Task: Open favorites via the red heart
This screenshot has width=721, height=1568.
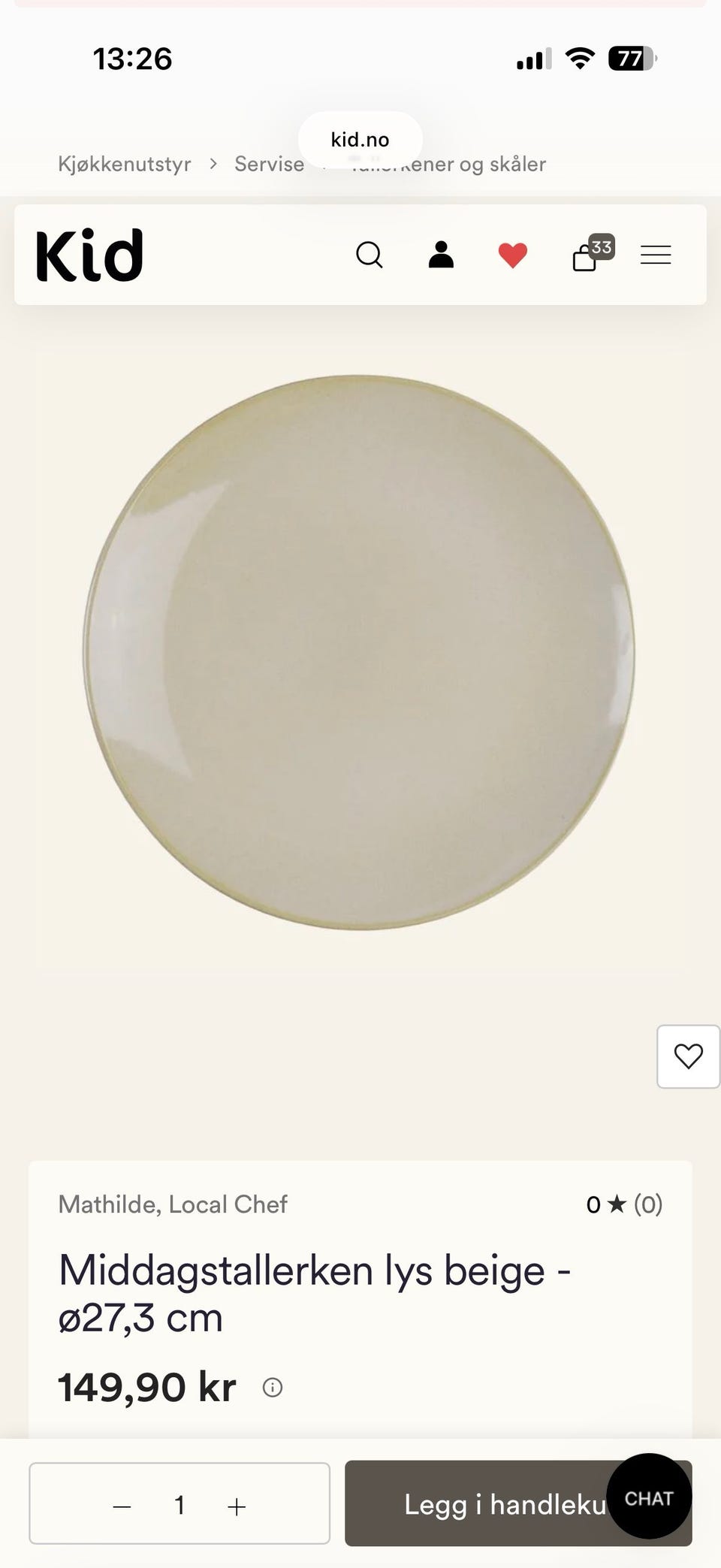Action: coord(513,255)
